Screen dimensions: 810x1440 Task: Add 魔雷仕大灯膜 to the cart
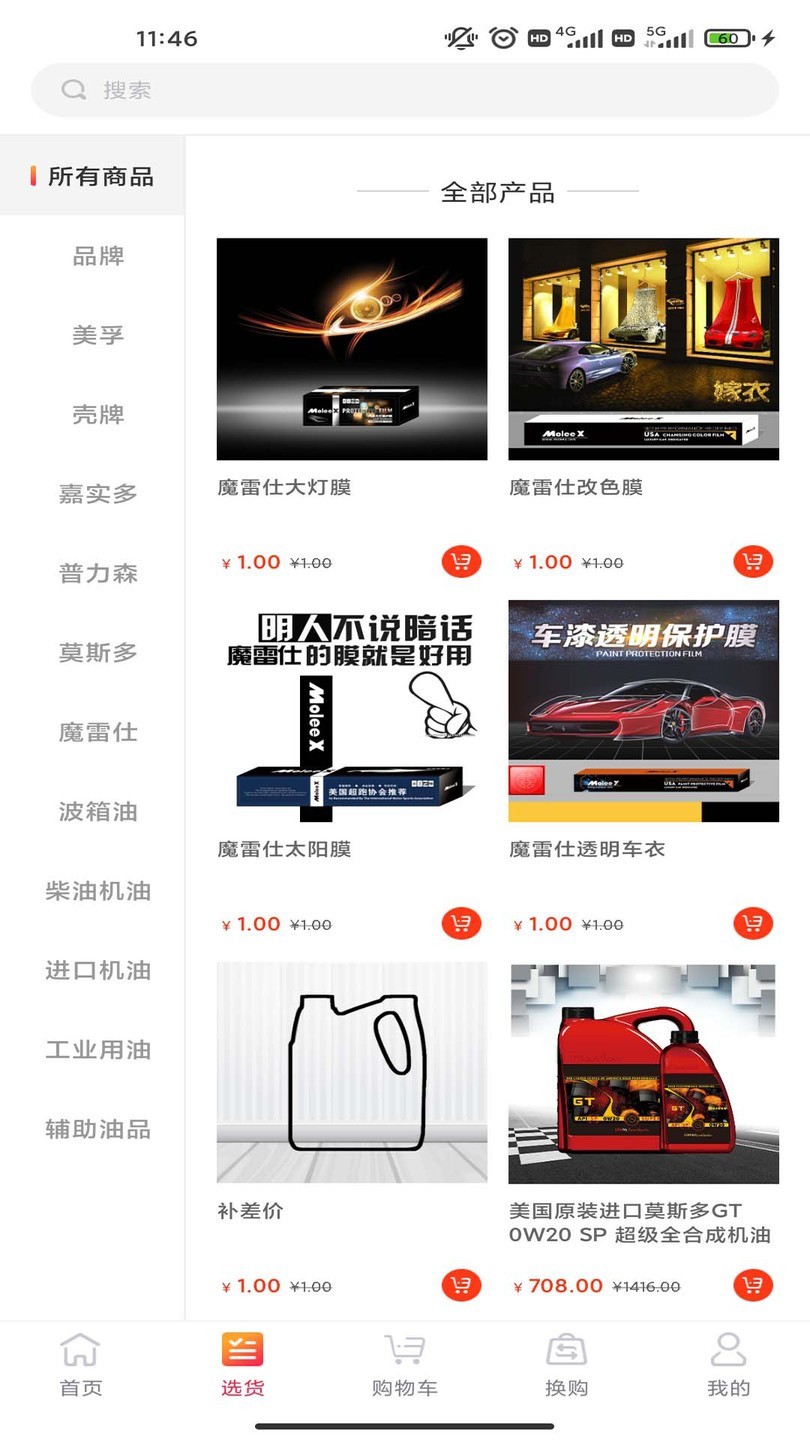click(x=461, y=562)
